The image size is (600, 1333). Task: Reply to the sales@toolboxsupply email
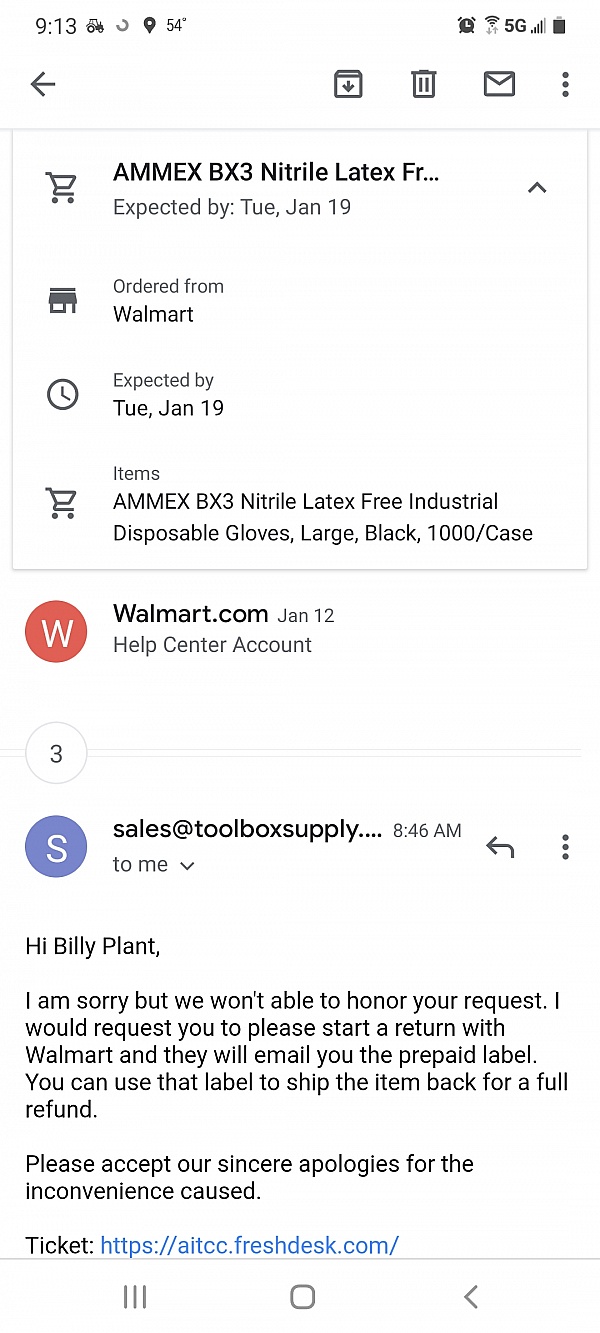(500, 848)
